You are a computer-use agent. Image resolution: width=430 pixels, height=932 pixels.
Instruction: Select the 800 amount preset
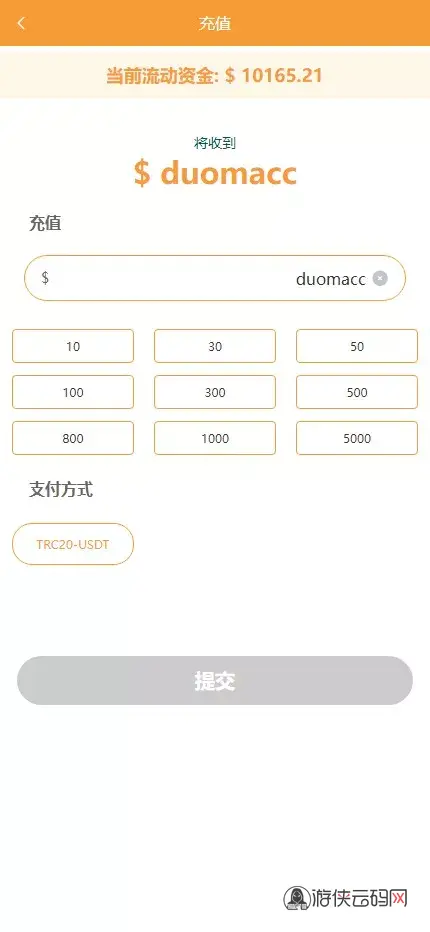tap(73, 438)
